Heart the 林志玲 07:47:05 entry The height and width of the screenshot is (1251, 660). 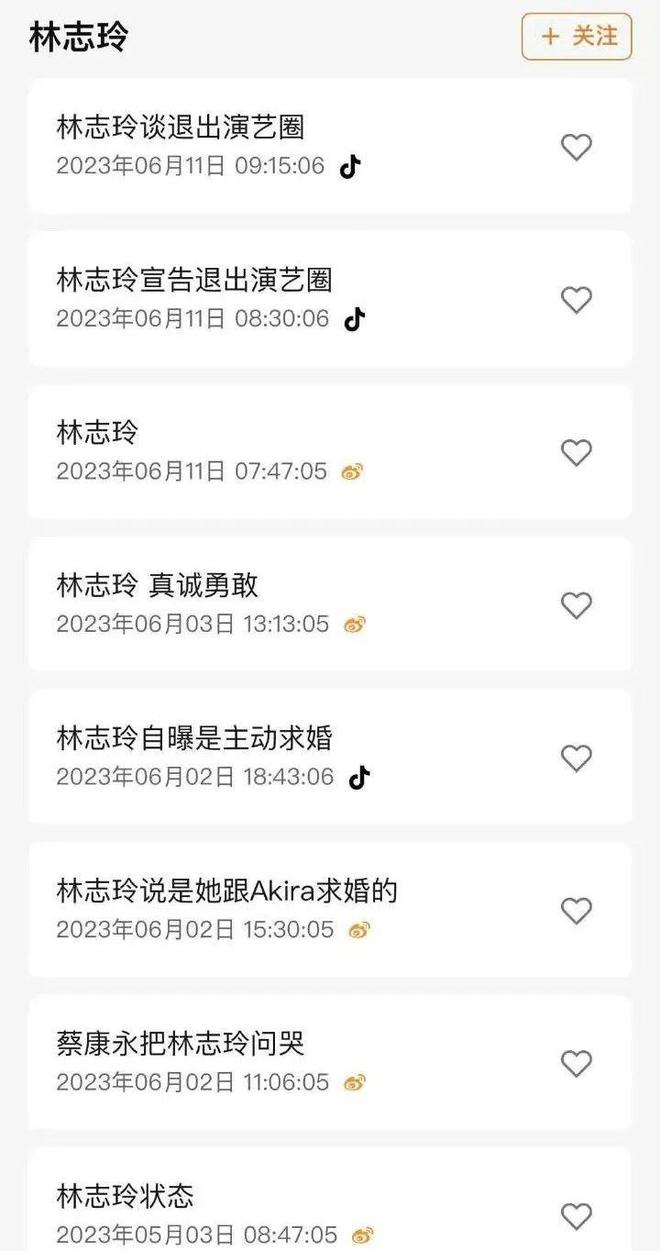point(576,453)
